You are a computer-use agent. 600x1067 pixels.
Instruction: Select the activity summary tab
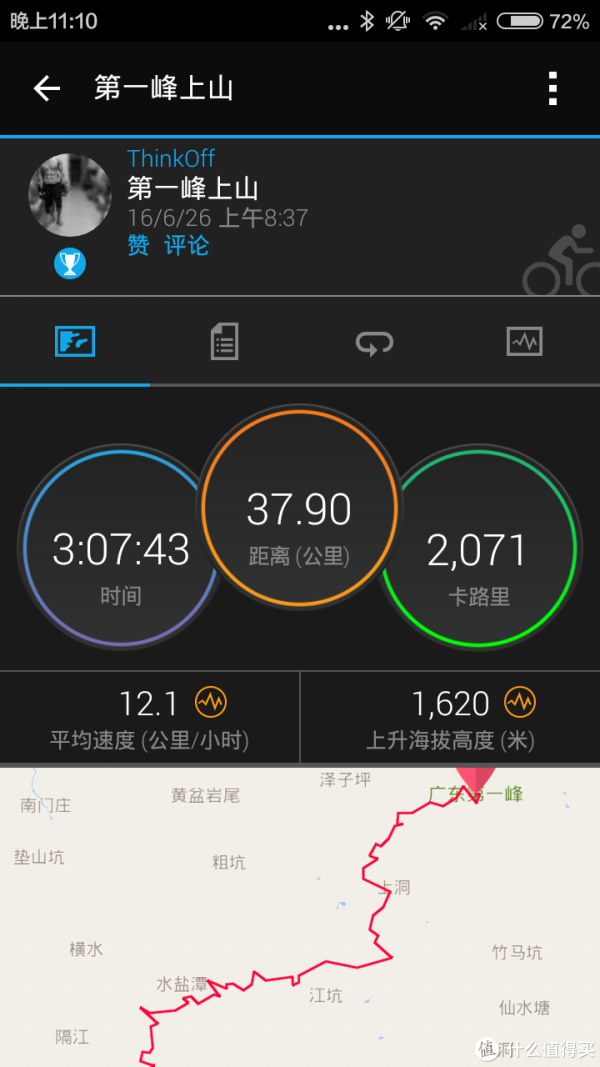click(x=75, y=343)
